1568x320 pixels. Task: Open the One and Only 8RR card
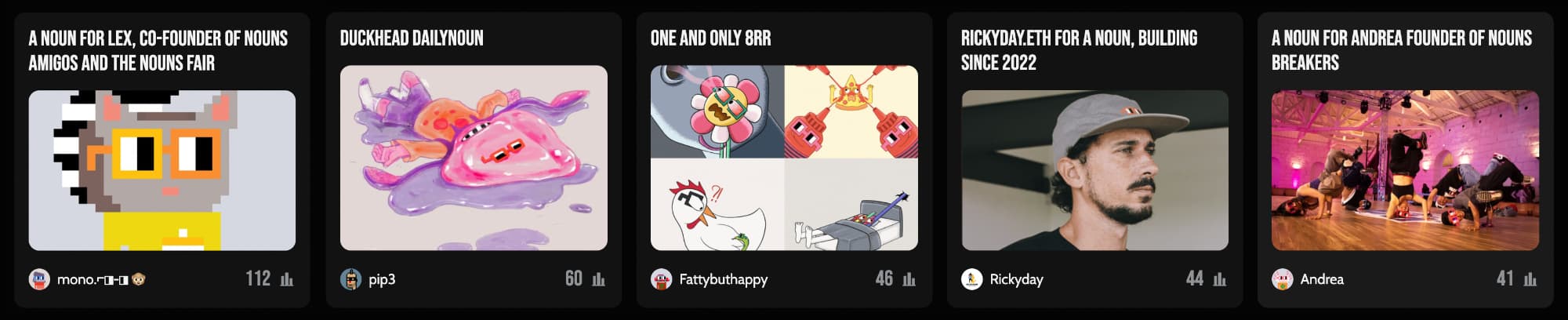point(784,157)
